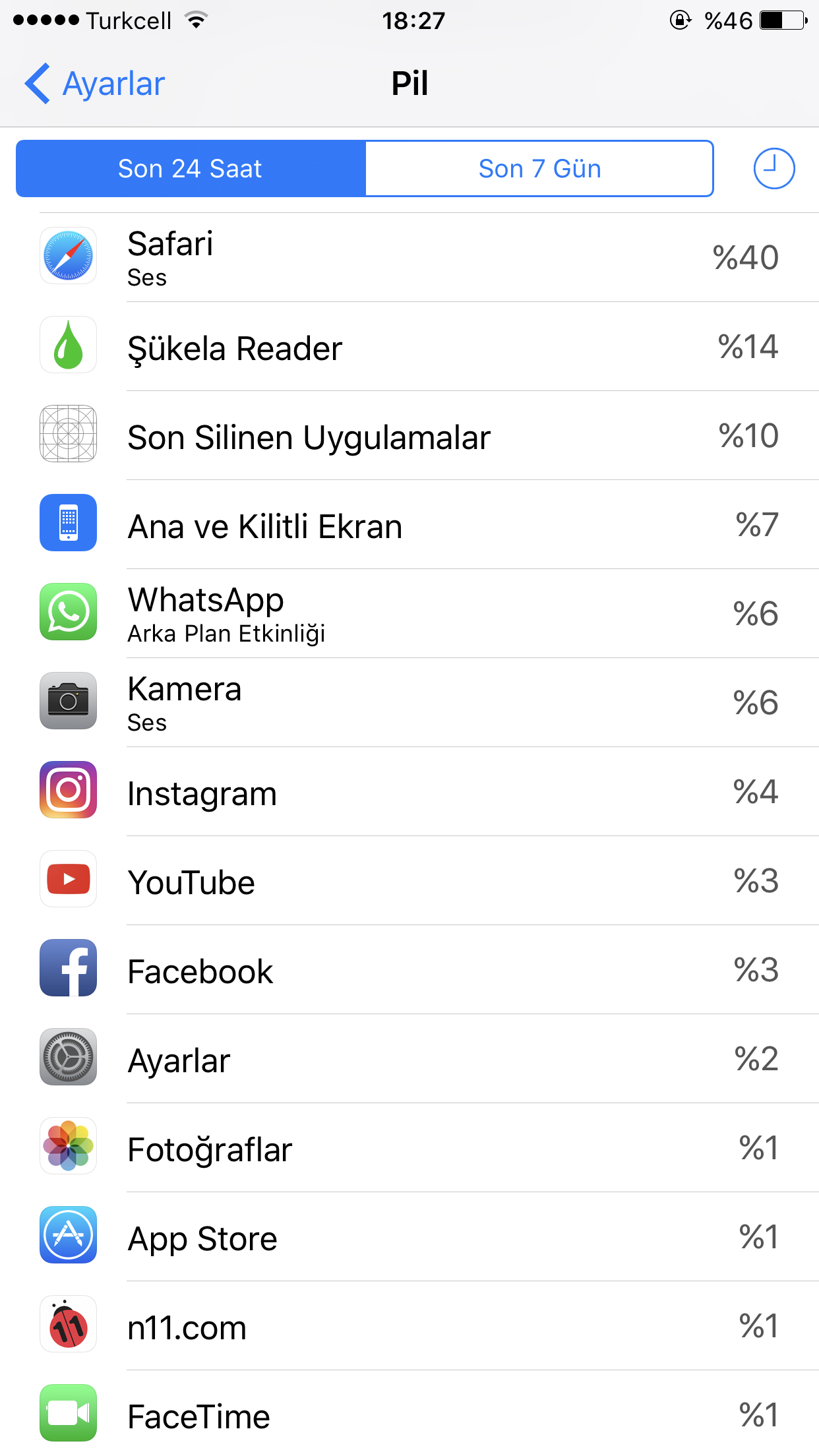Viewport: 819px width, 1456px height.
Task: Select the Son 24 Saat segment
Action: coord(191,169)
